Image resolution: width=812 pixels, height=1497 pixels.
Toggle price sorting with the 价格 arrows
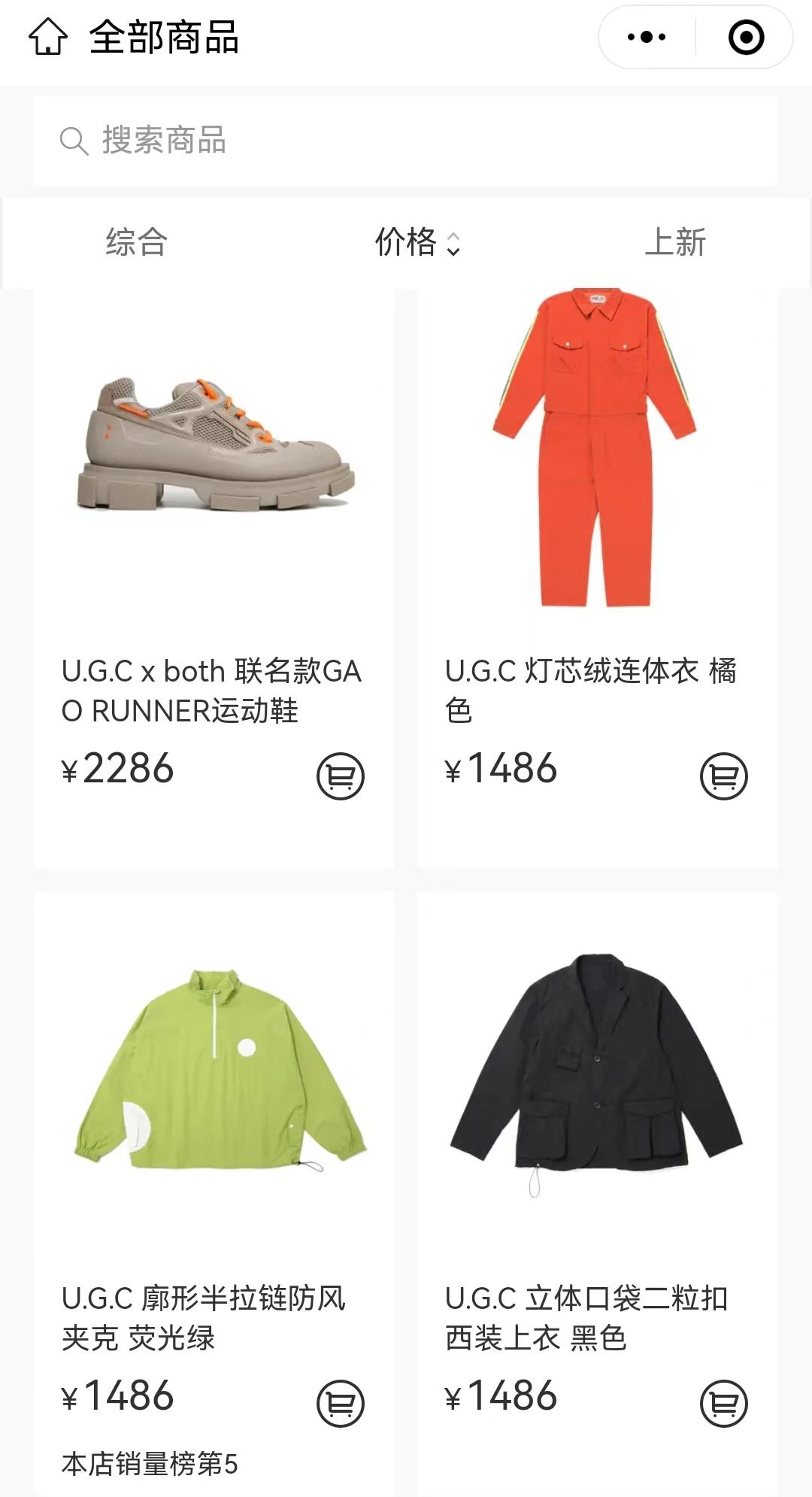pos(454,242)
